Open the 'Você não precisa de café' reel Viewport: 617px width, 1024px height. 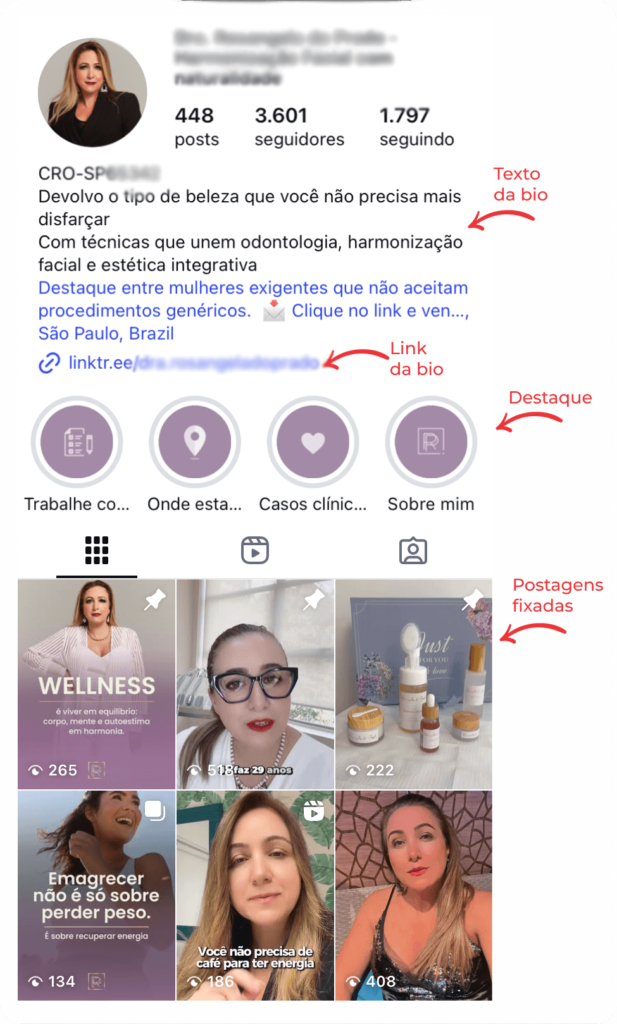click(254, 895)
